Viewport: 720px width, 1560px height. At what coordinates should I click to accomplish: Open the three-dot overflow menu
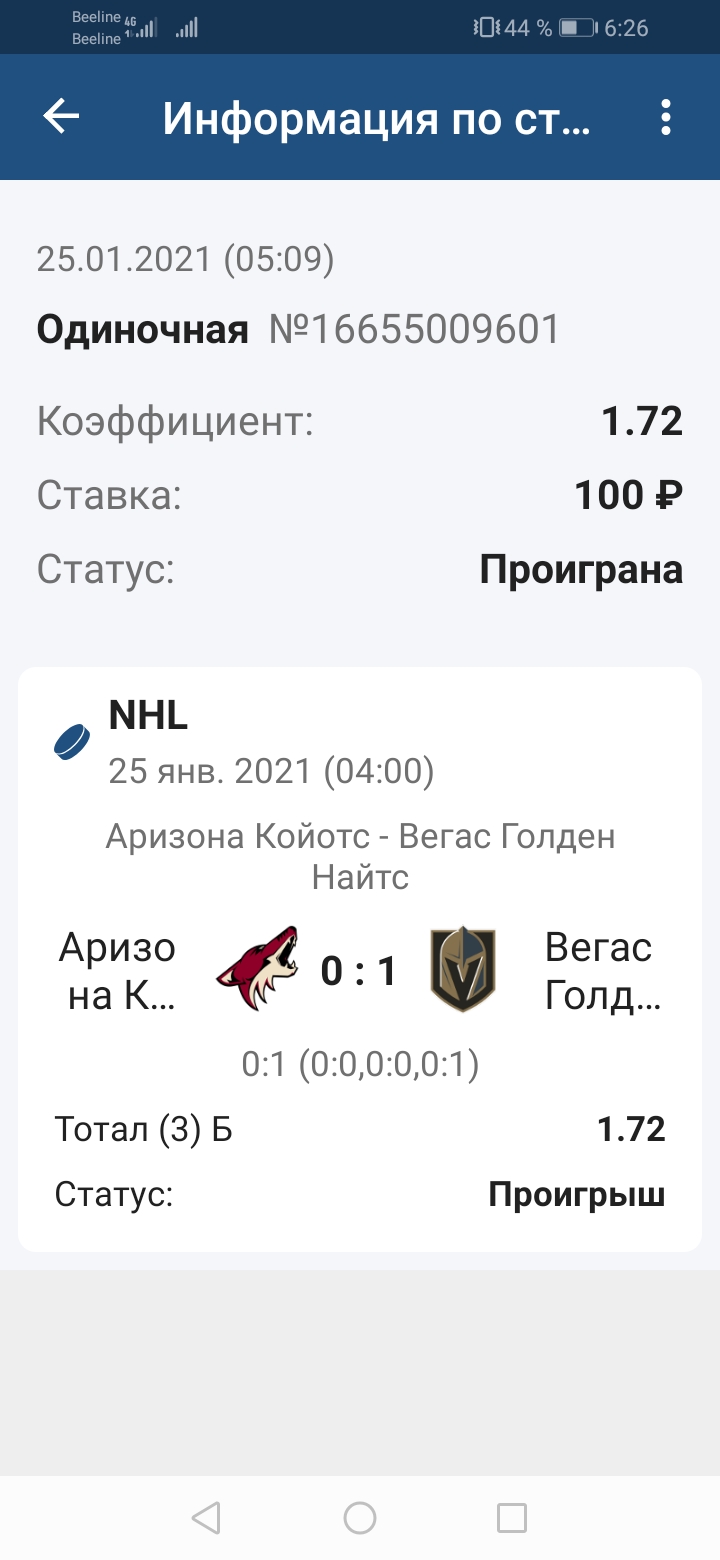[x=666, y=118]
